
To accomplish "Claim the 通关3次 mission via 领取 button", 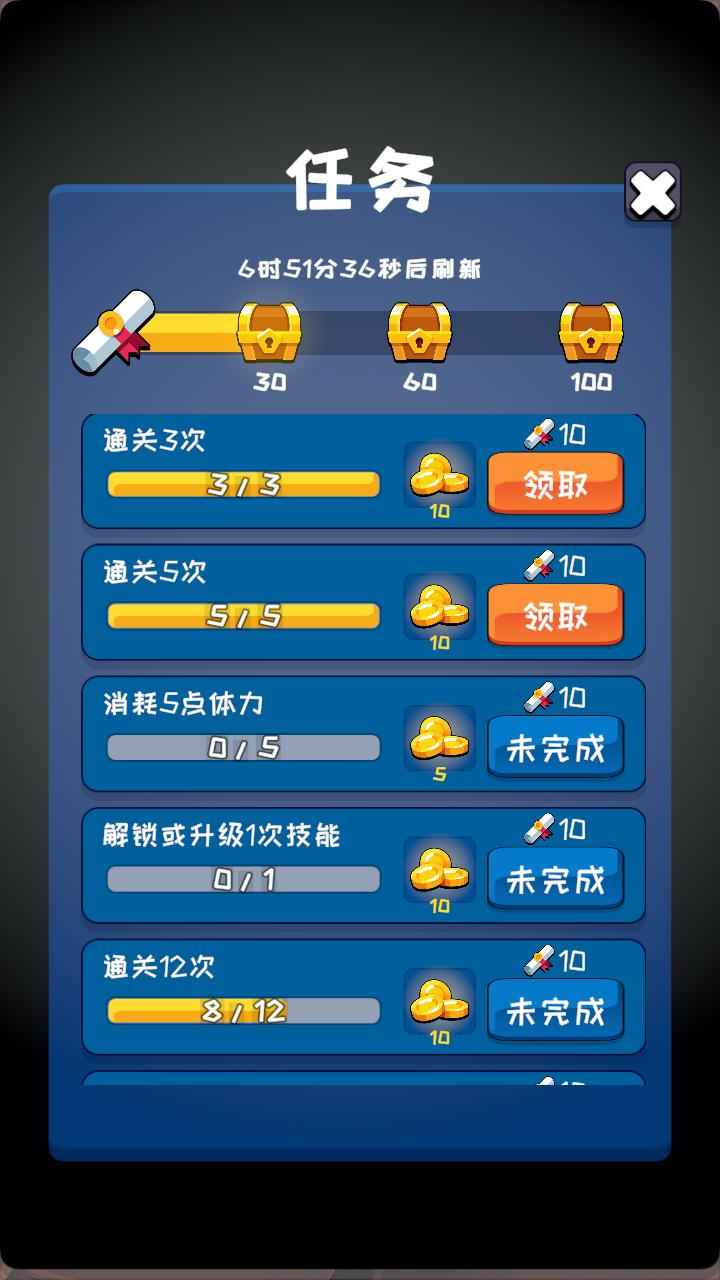I will (x=556, y=483).
